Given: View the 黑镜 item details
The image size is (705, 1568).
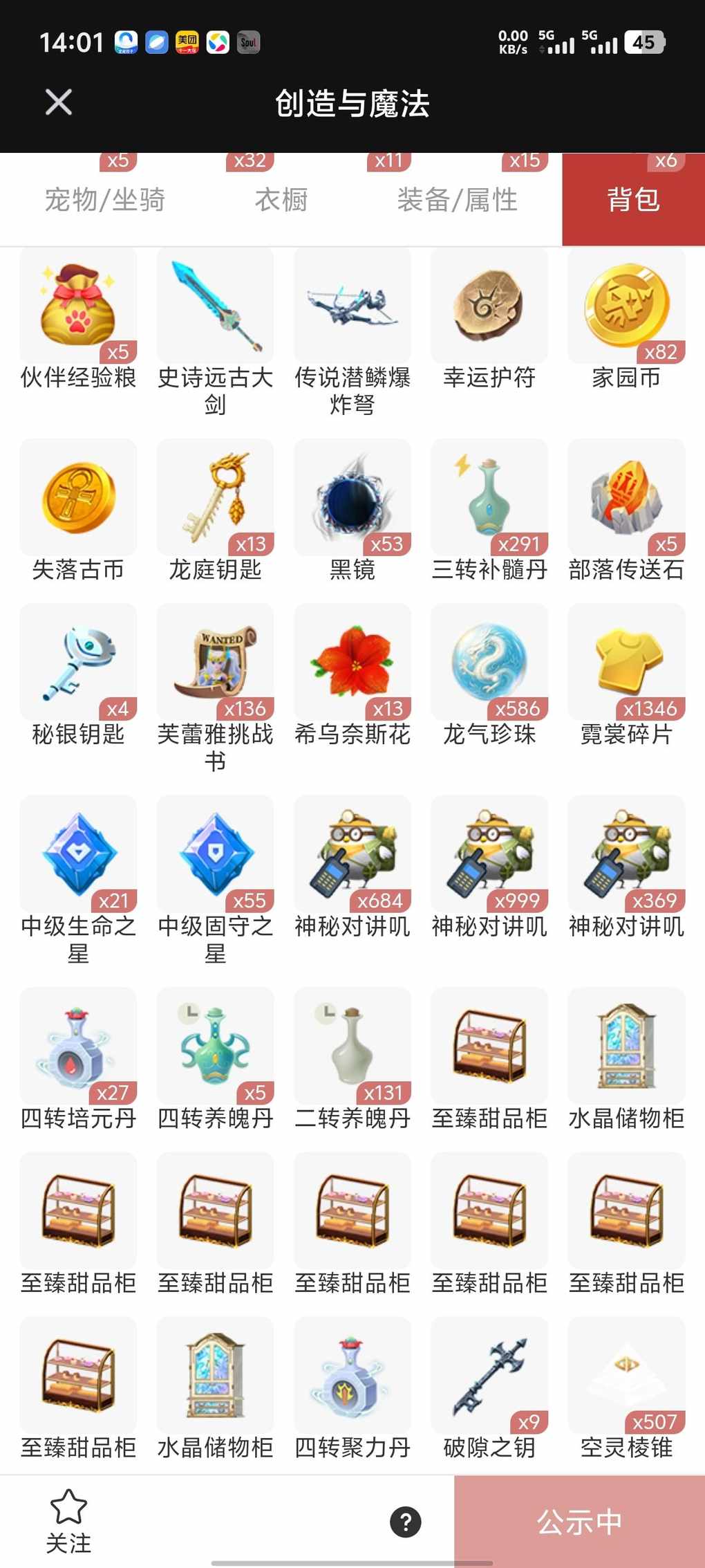Looking at the screenshot, I should [x=352, y=497].
